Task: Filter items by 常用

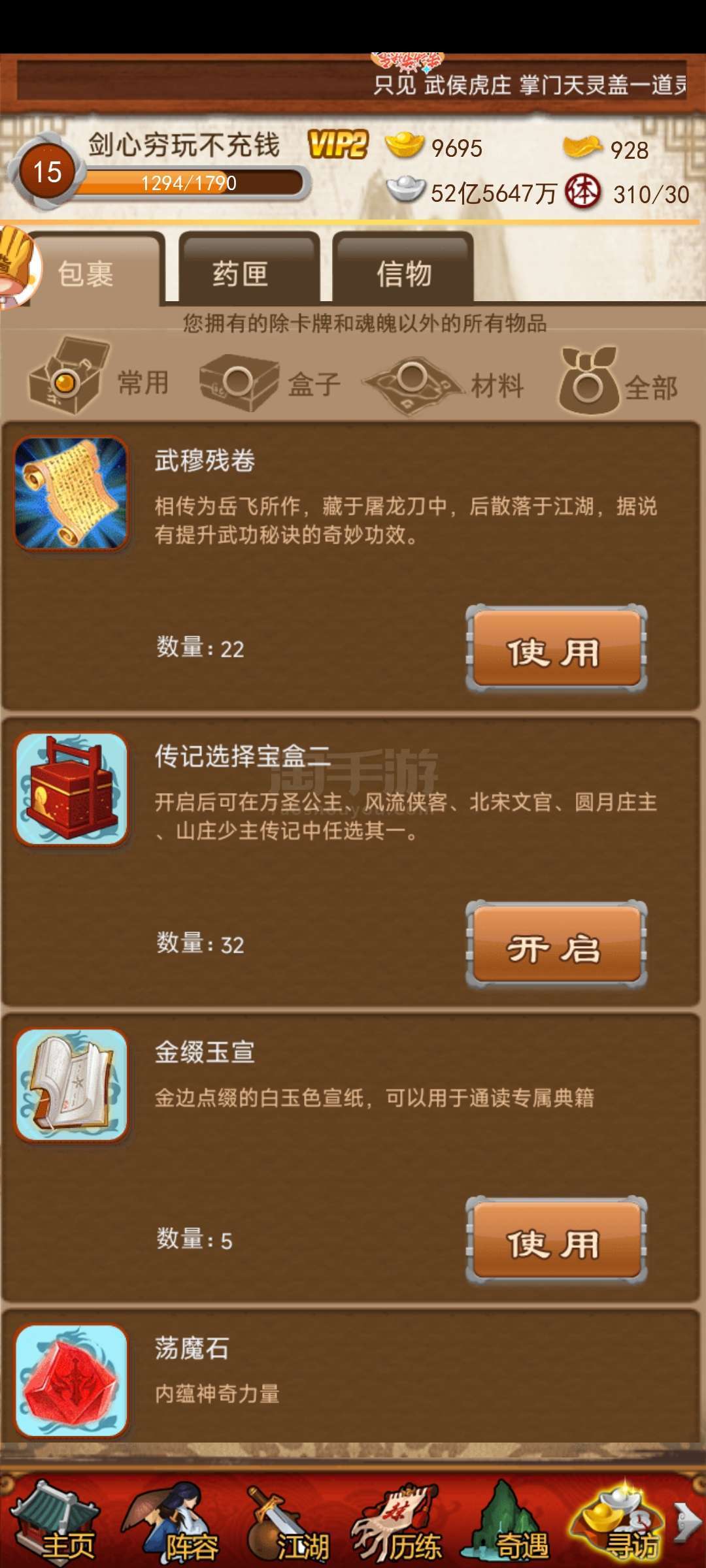Action: pyautogui.click(x=98, y=378)
